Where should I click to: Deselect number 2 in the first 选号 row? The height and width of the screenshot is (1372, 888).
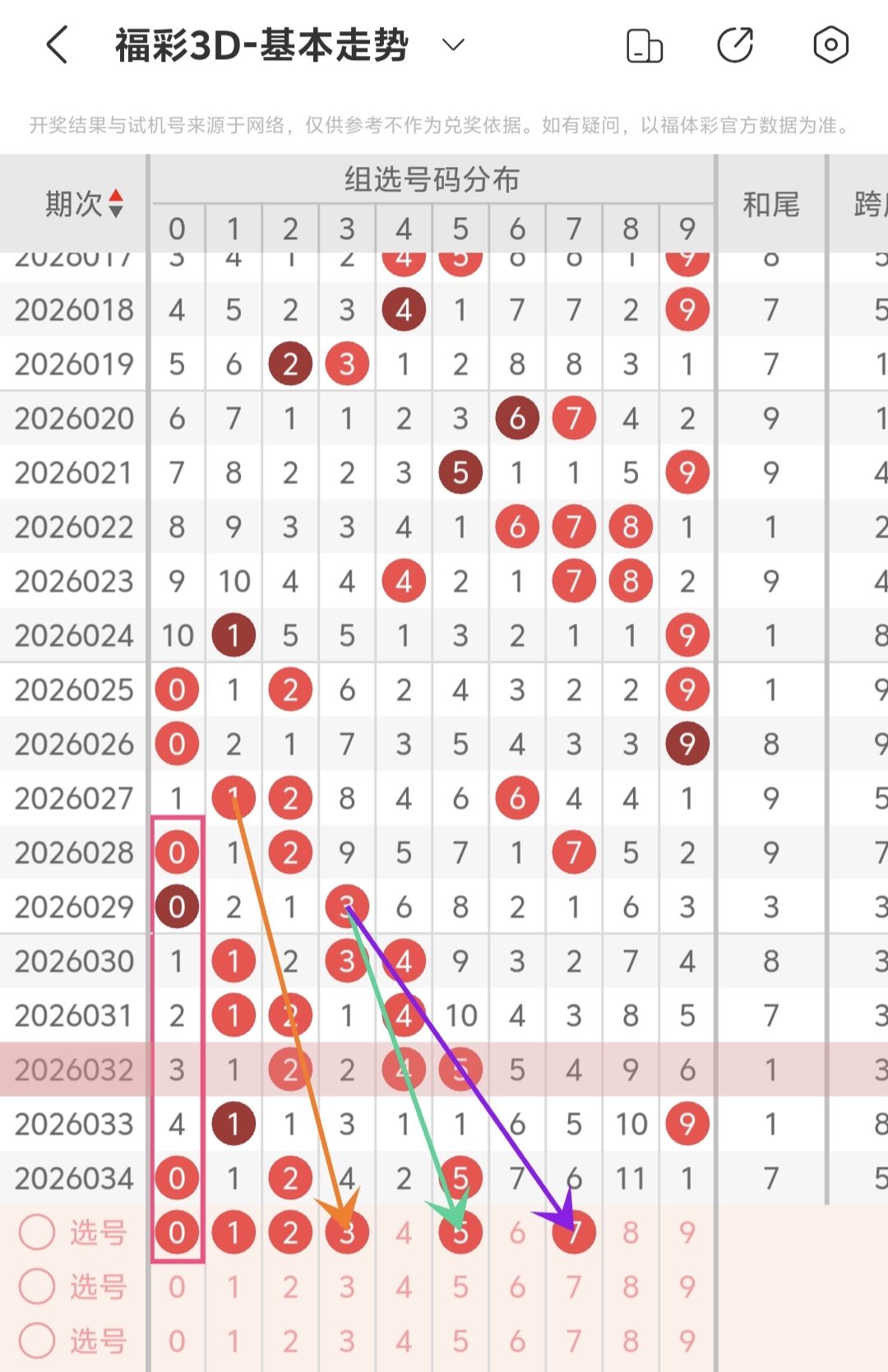(290, 1233)
